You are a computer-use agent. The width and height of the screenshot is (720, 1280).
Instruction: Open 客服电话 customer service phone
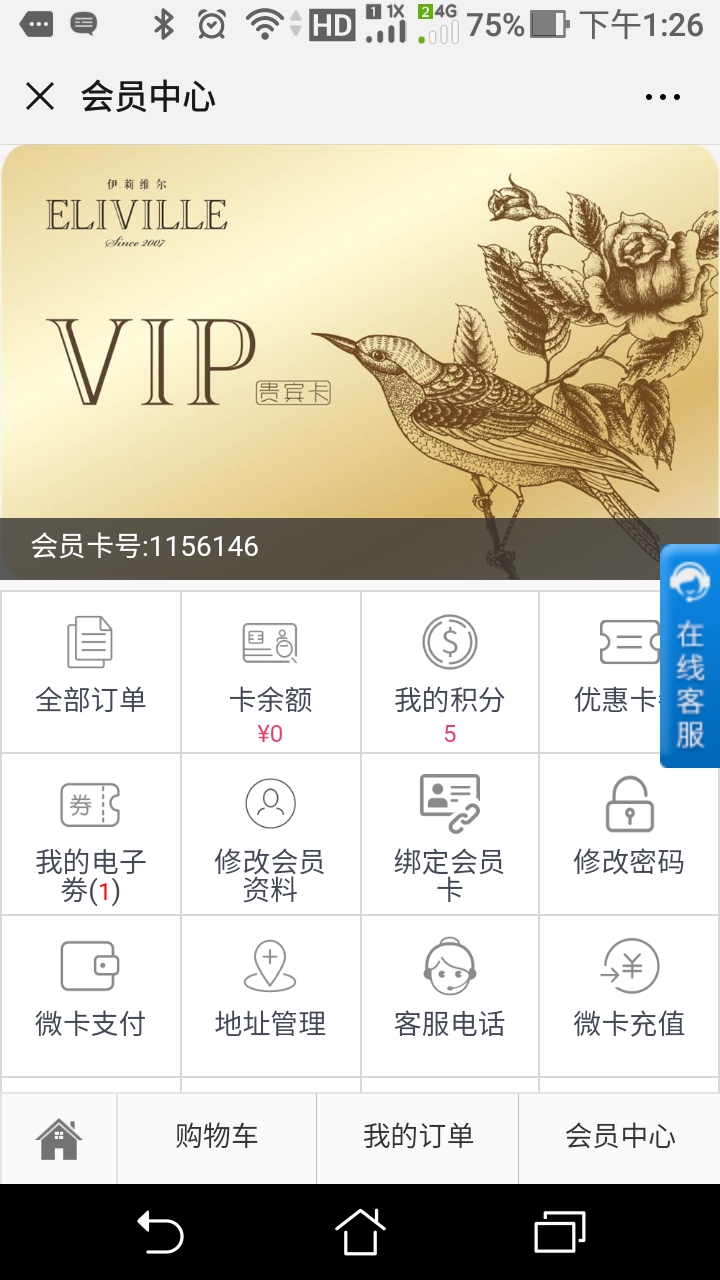450,996
